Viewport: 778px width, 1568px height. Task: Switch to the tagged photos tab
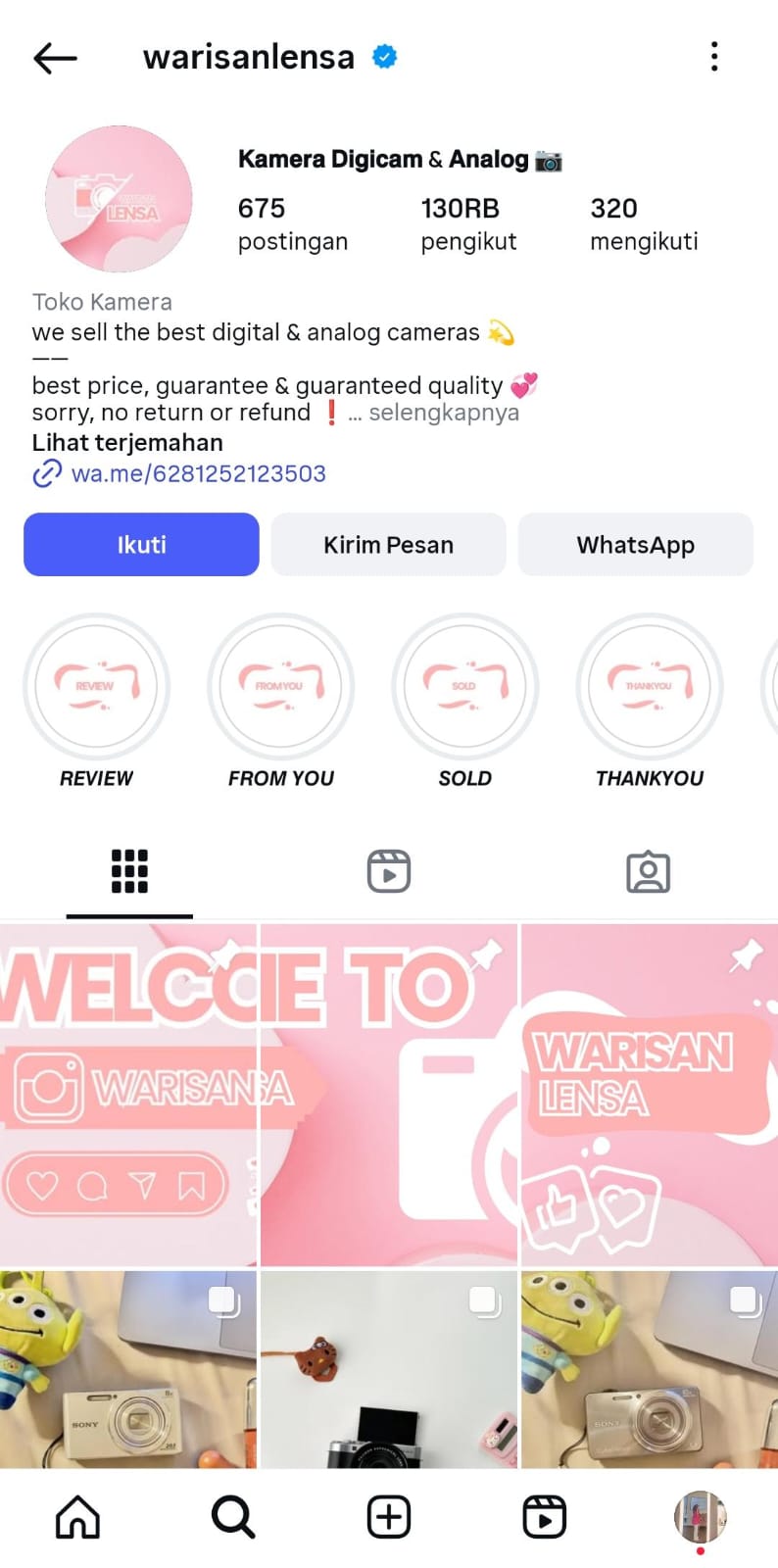click(648, 871)
